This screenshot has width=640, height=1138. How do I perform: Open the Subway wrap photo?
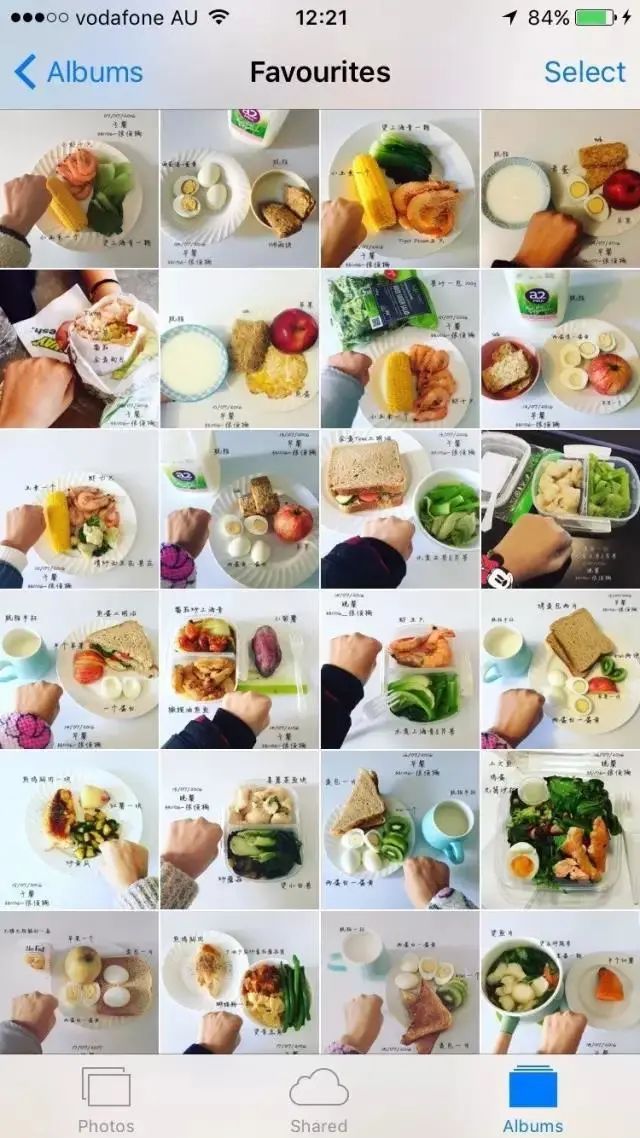[x=79, y=349]
